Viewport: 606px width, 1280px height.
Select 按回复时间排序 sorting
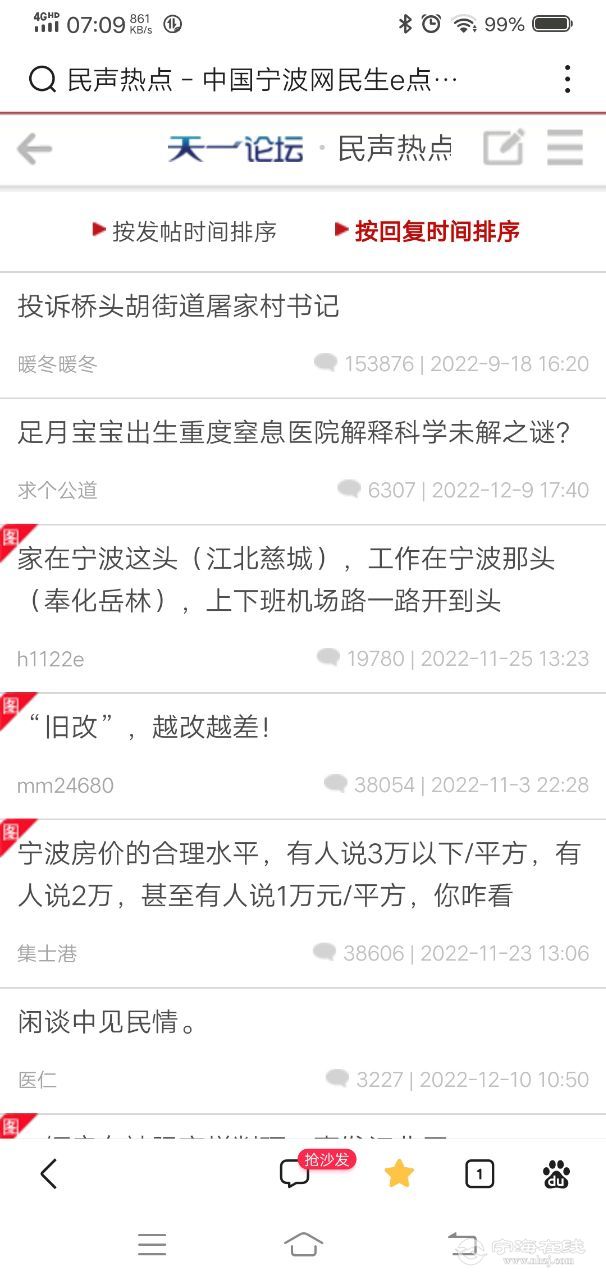coord(428,232)
